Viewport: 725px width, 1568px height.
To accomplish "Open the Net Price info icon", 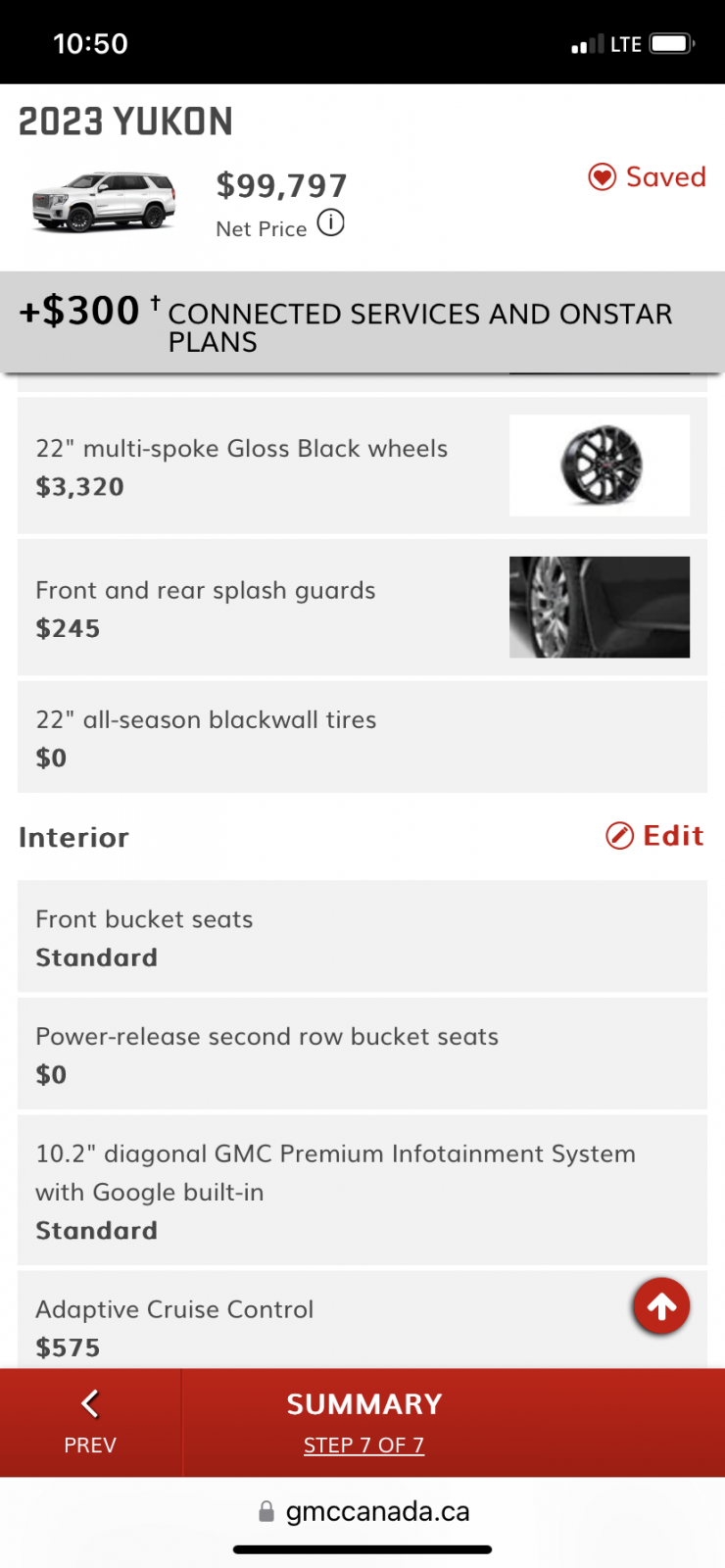I will [x=331, y=223].
